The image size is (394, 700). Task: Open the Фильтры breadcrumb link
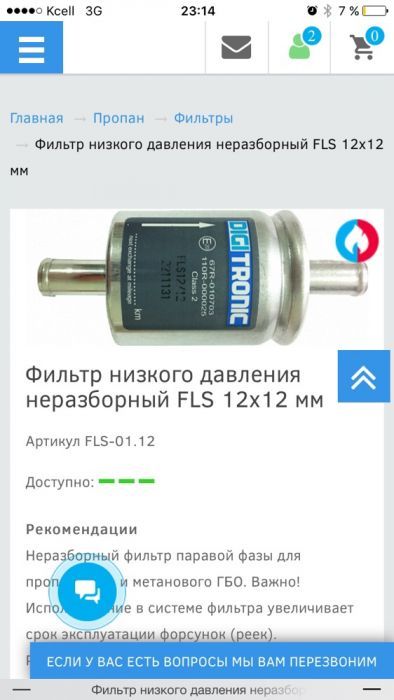[203, 118]
